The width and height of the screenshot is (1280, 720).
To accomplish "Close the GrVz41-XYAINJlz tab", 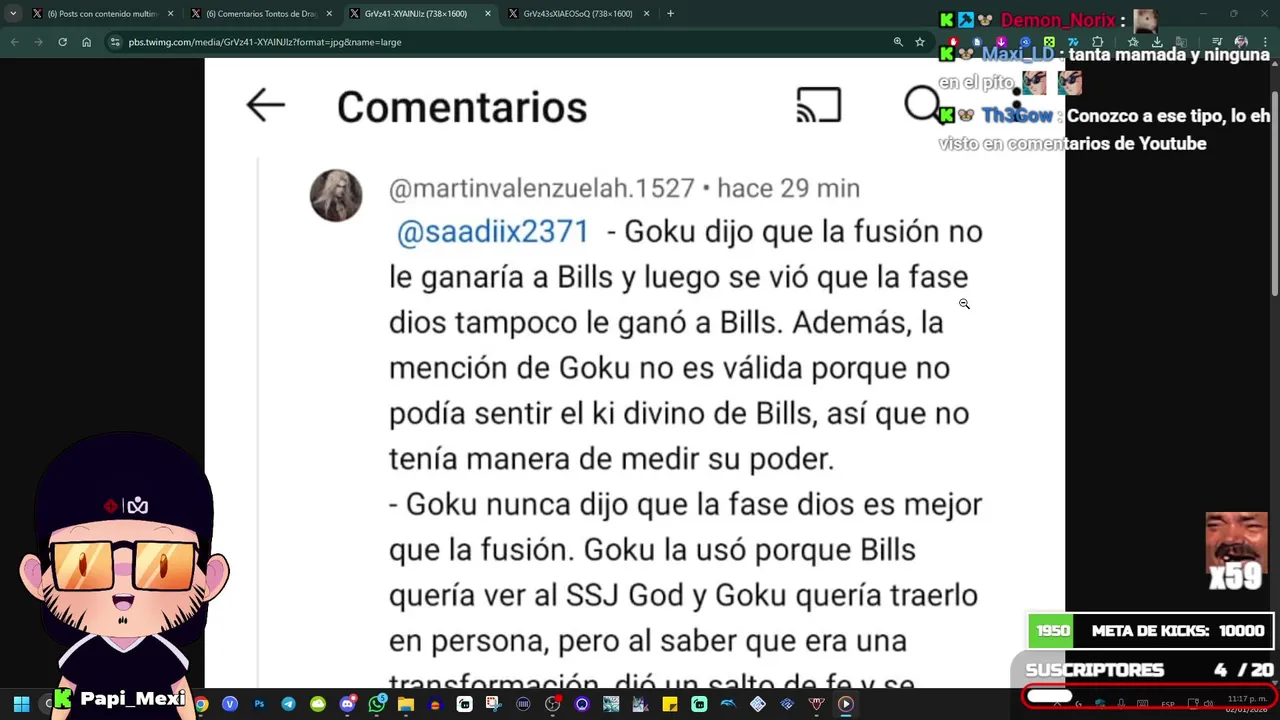I will pos(488,14).
